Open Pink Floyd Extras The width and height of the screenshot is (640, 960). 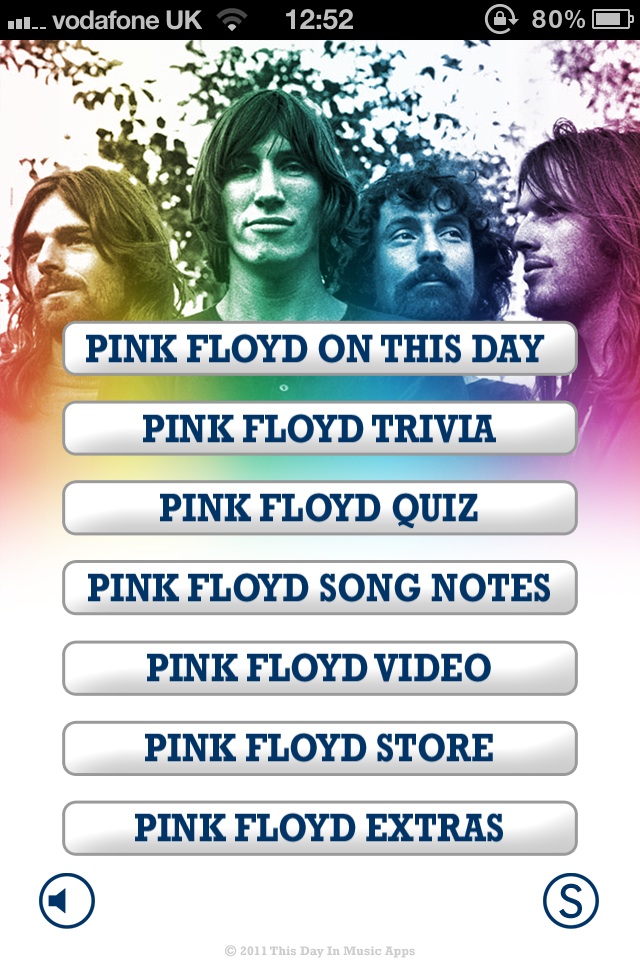click(x=319, y=828)
